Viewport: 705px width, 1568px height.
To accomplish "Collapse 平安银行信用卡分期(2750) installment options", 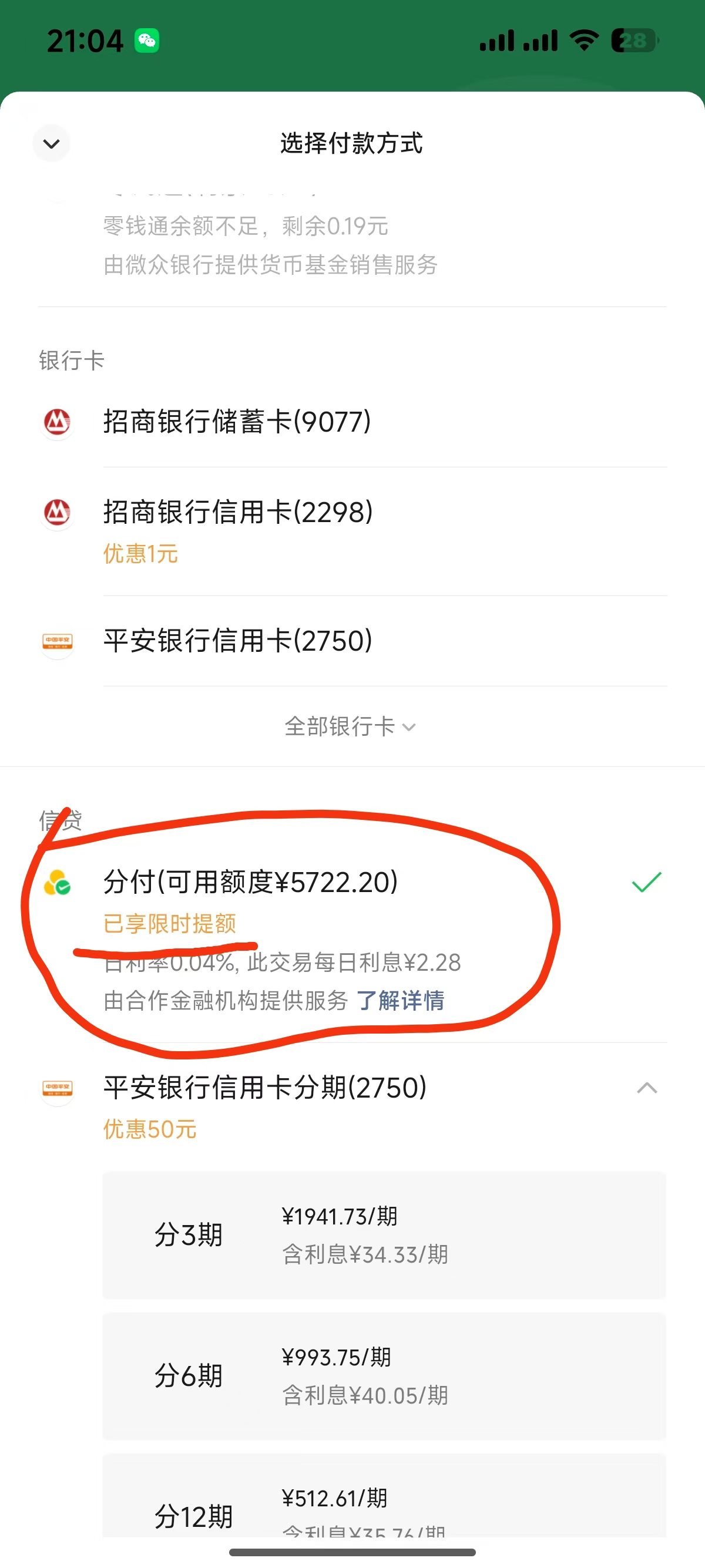I will pos(647,1088).
